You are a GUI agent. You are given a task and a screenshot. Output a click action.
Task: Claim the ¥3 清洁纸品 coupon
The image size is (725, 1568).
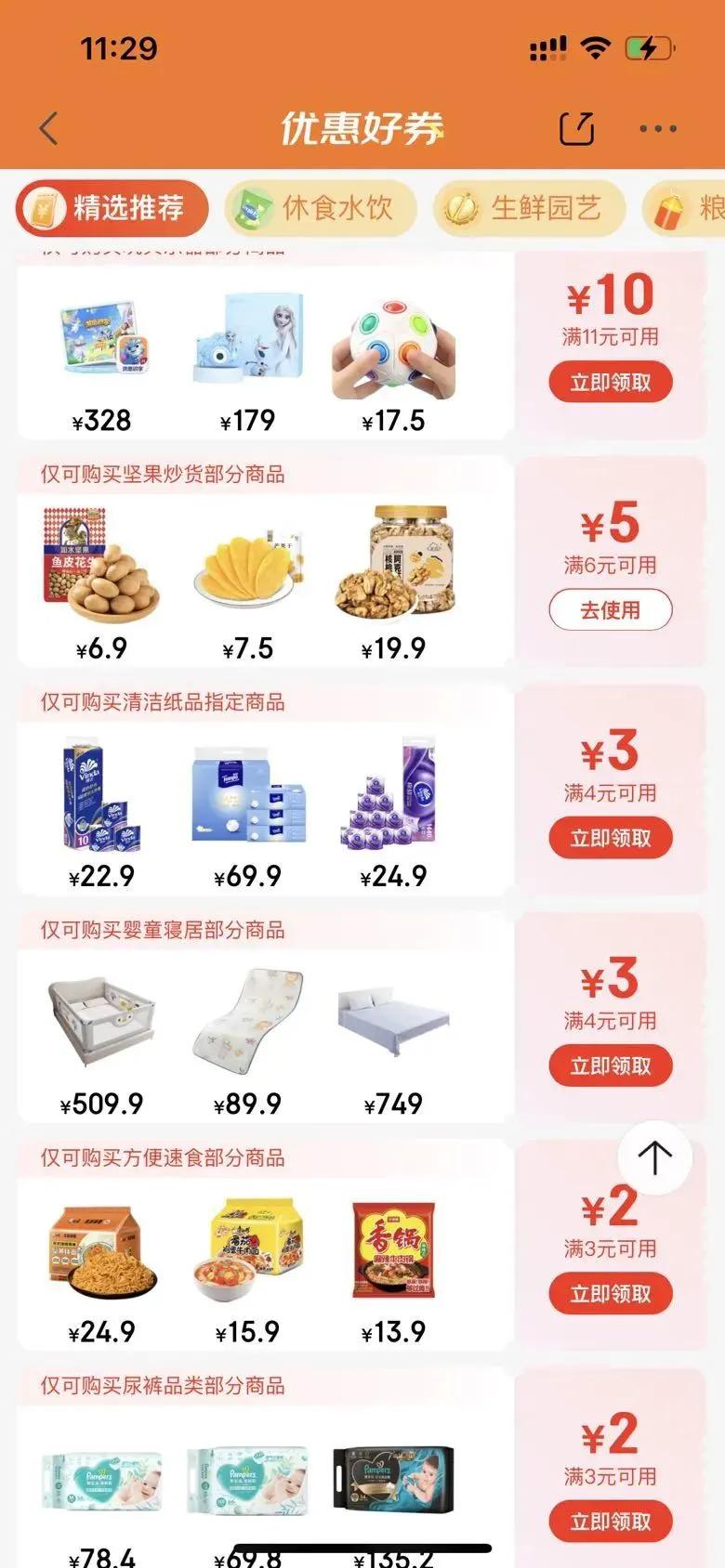pyautogui.click(x=610, y=838)
